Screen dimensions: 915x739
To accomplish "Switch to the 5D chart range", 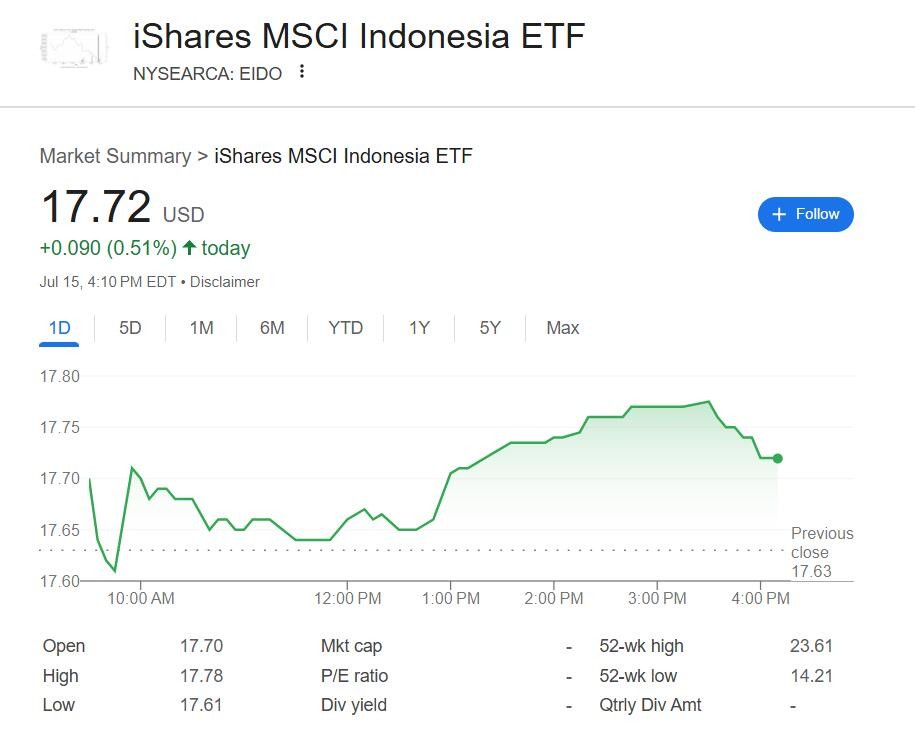I will pos(130,328).
